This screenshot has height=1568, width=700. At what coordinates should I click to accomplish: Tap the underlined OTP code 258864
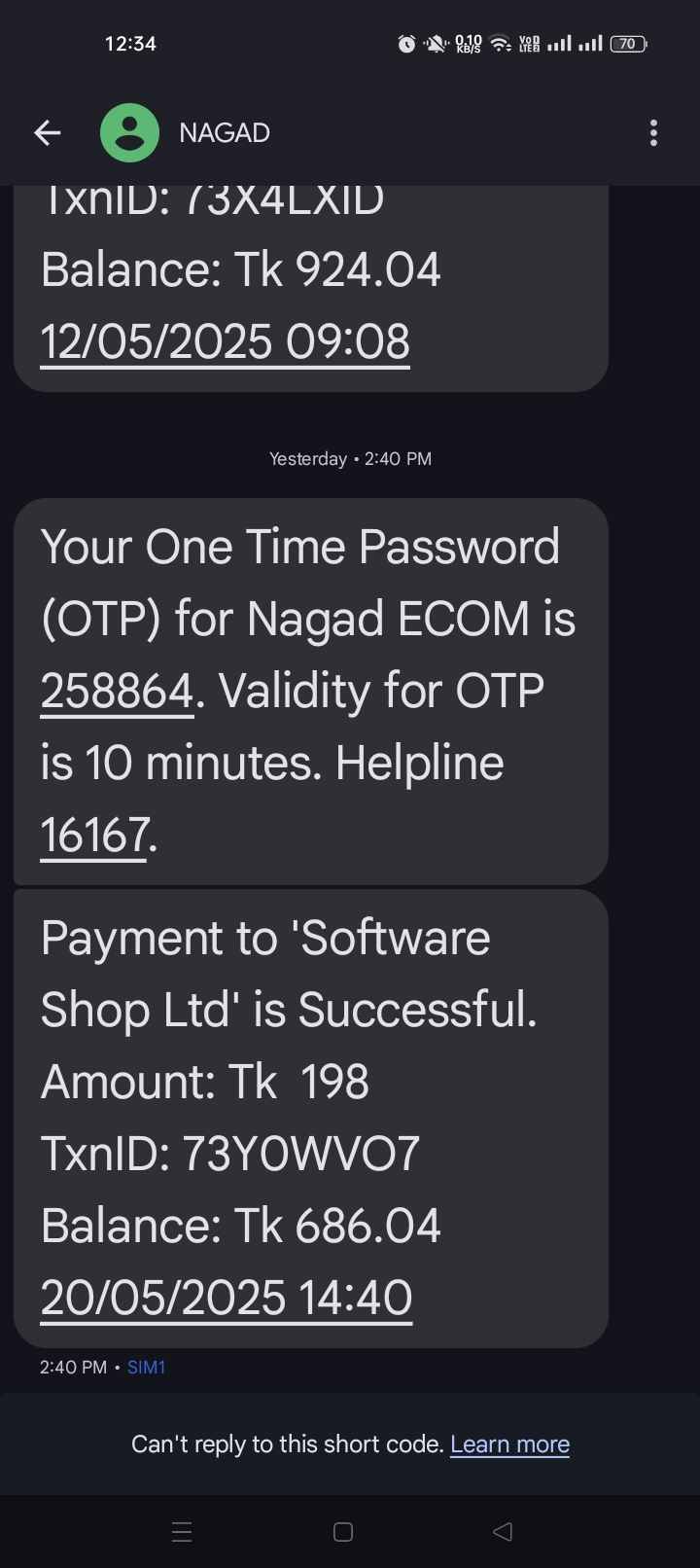click(117, 692)
